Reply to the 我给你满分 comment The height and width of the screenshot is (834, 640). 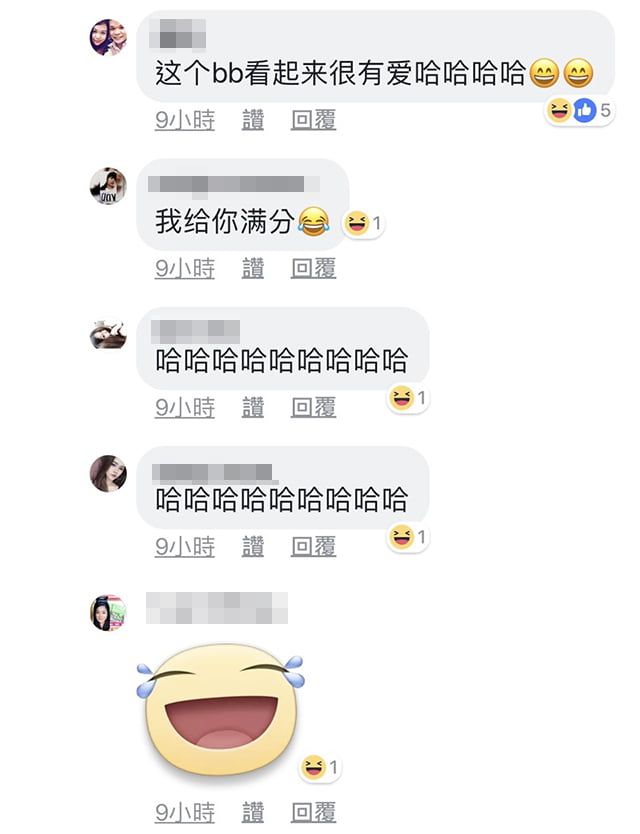click(x=313, y=268)
